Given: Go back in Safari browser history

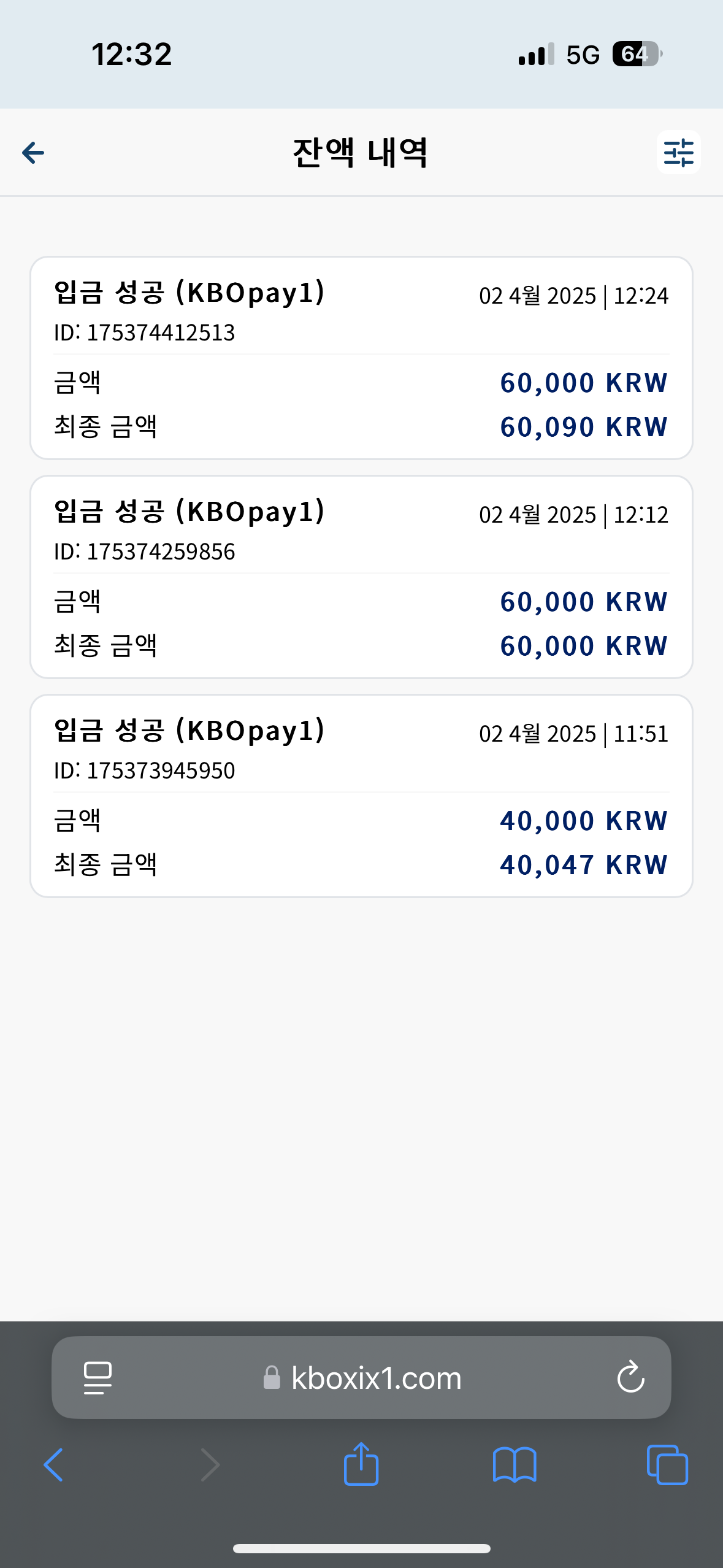Looking at the screenshot, I should (53, 1465).
